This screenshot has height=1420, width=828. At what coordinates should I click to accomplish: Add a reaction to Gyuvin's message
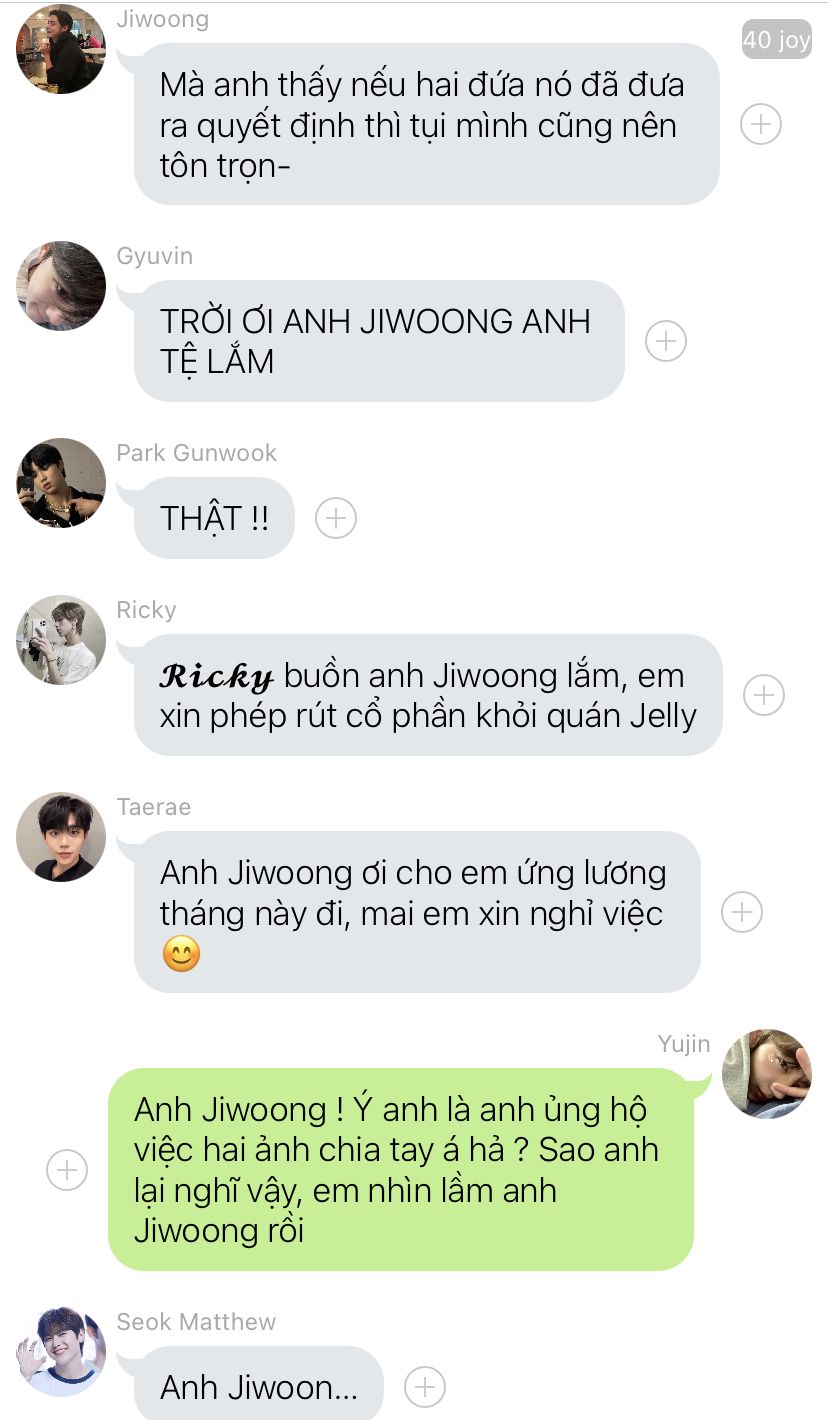point(666,341)
